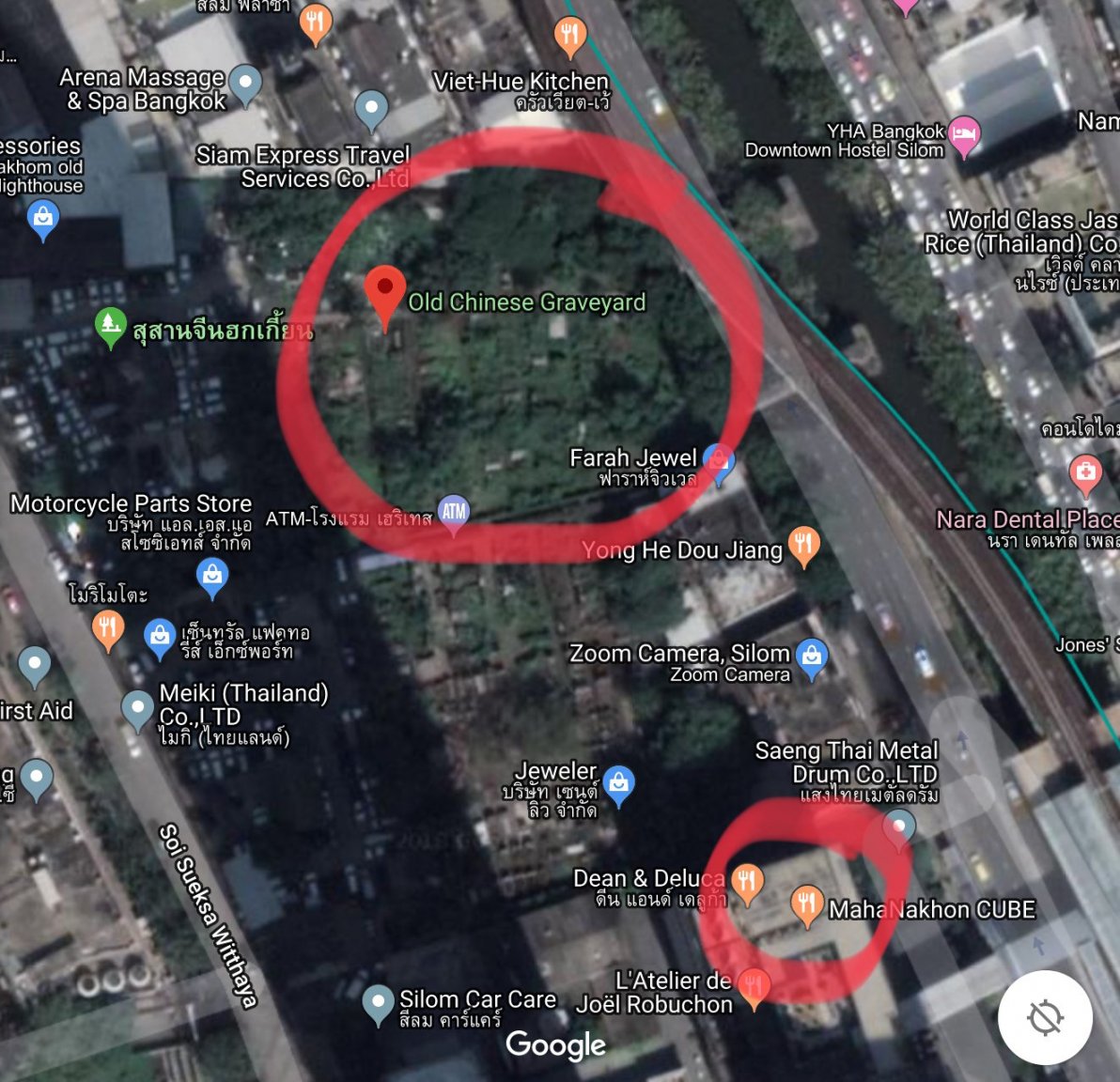
Task: Open the Motorcycle Parts Store marker
Action: 212,575
